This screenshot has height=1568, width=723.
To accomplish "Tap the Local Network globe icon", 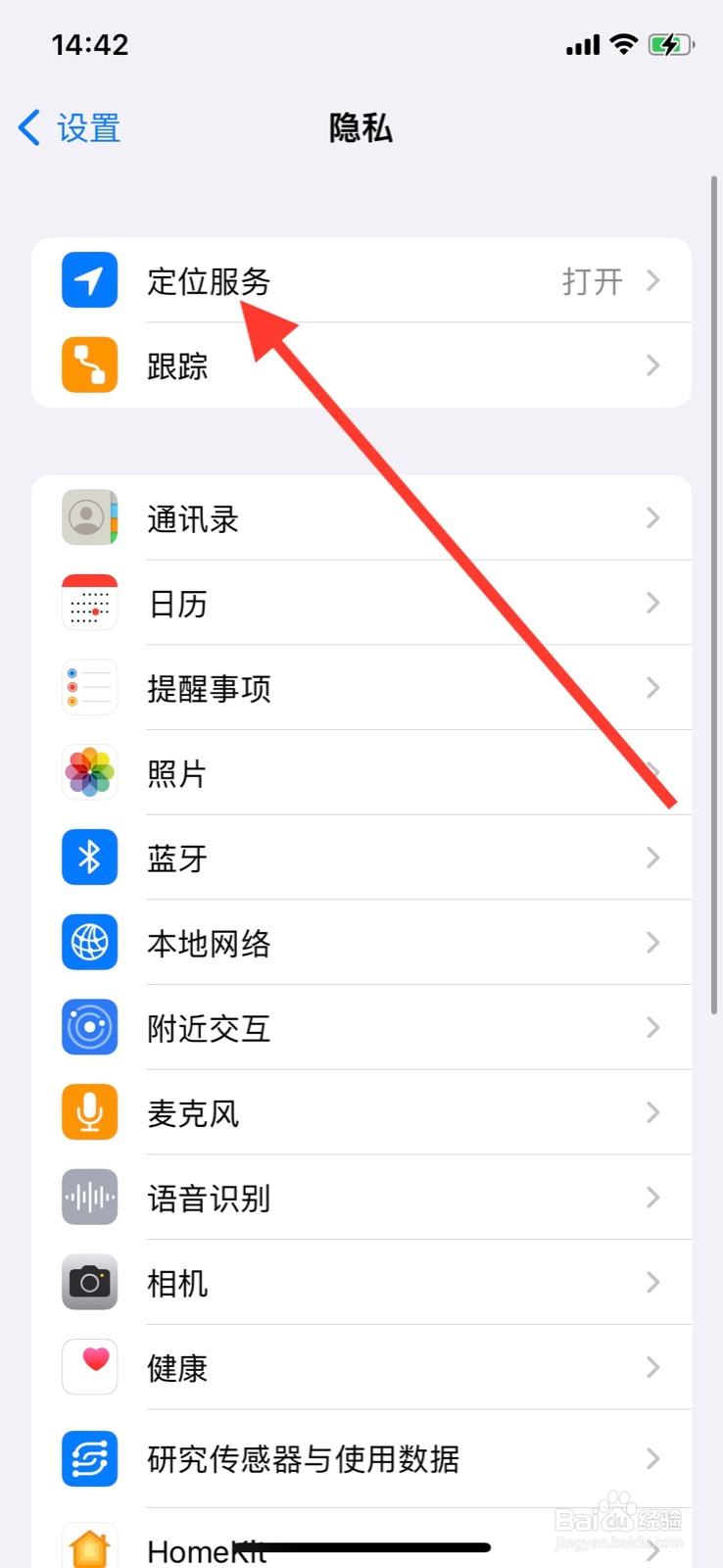I will click(x=89, y=942).
